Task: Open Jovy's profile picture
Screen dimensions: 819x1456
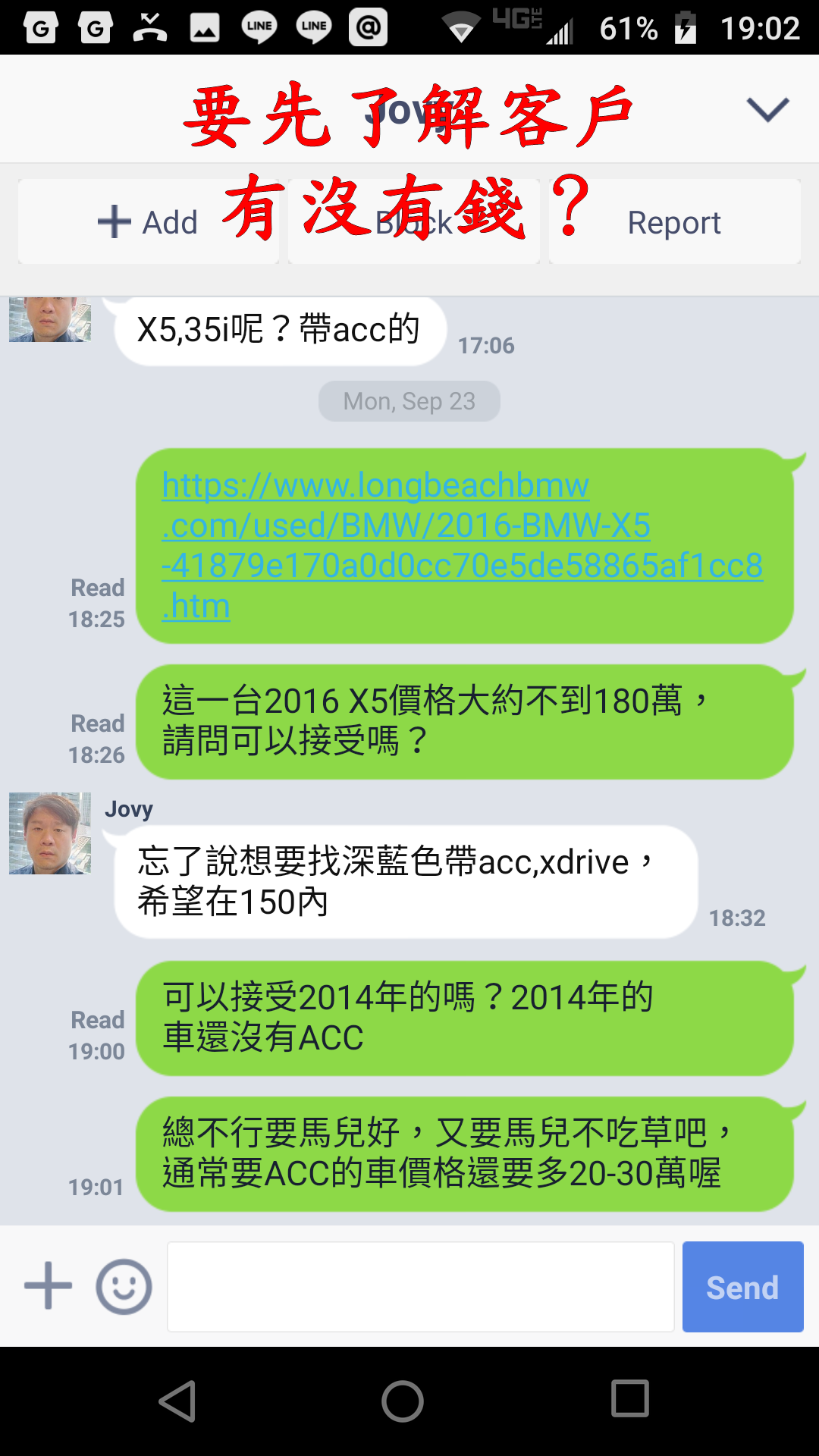Action: (x=50, y=833)
